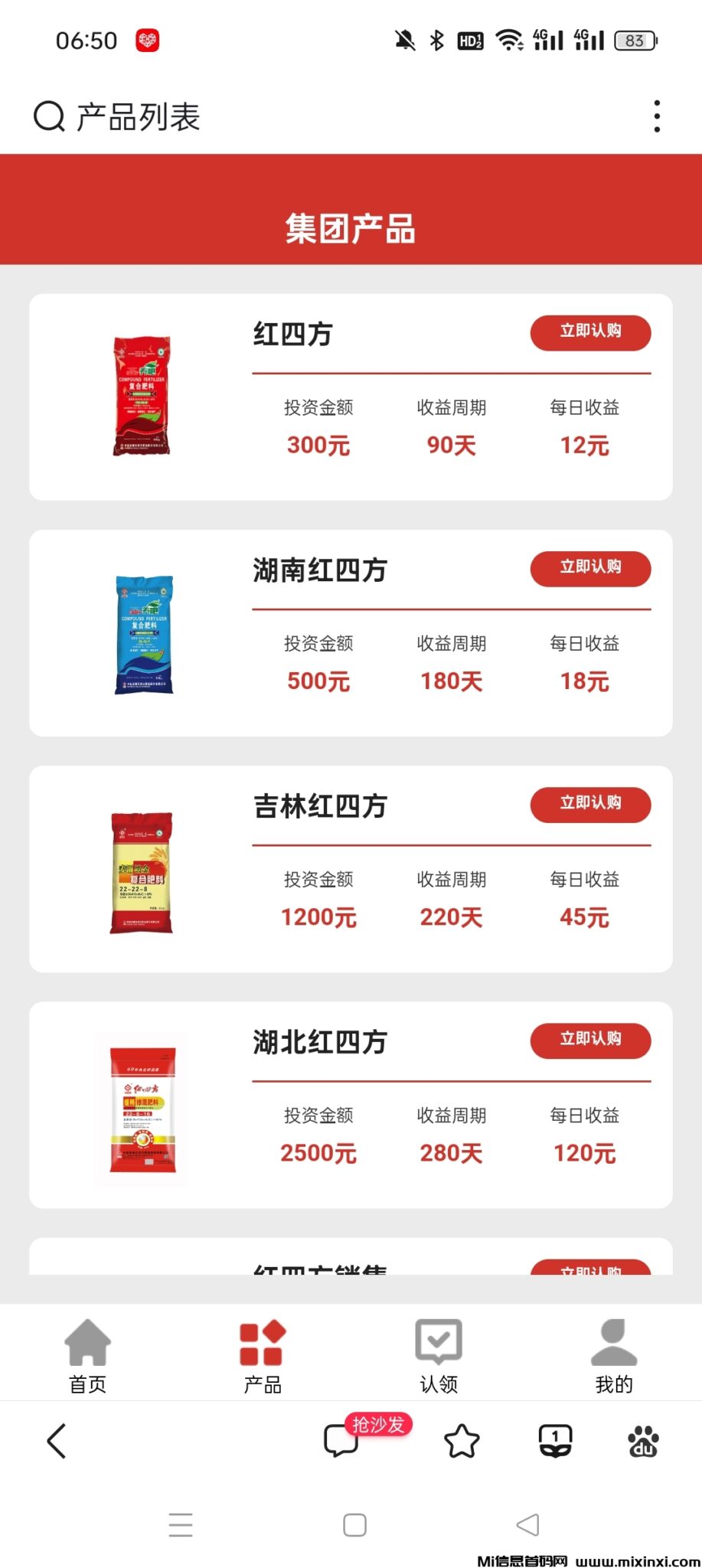Open the Baidu paw home icon
Screen dimensions: 702x1568
643,1442
